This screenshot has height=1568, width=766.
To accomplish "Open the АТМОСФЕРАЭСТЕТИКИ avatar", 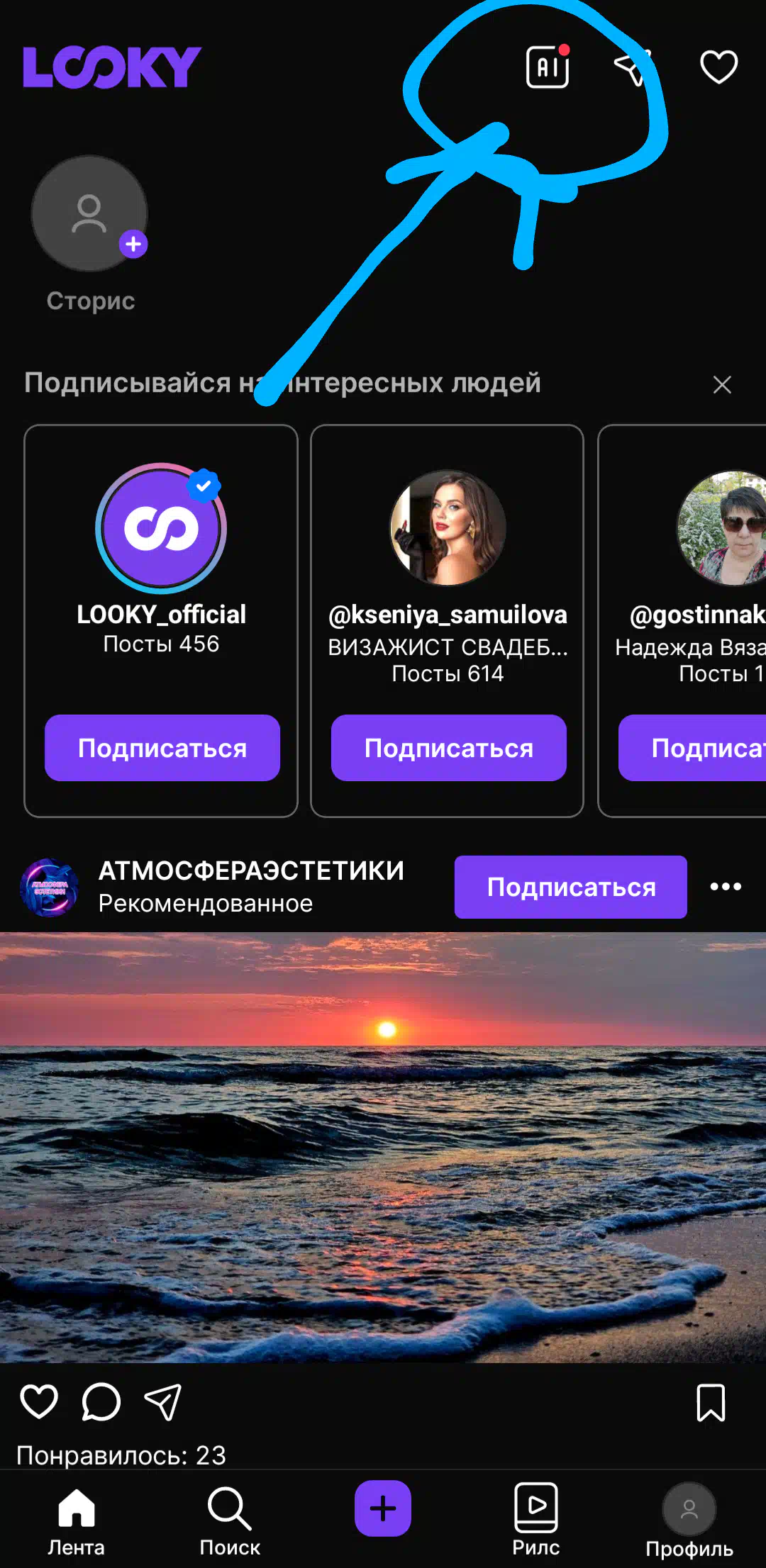I will tap(49, 887).
